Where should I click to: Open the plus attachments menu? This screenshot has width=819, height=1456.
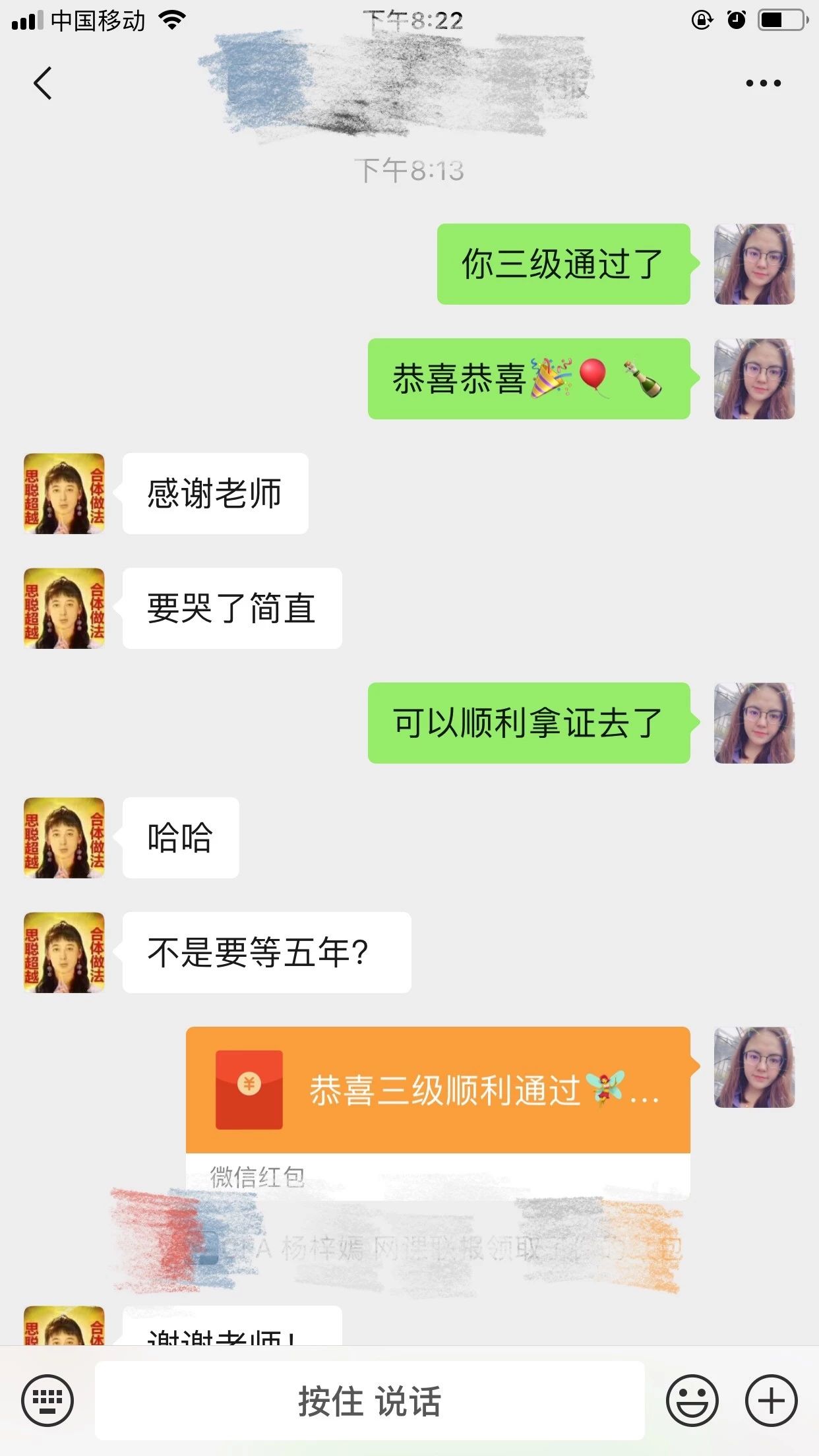[771, 1400]
